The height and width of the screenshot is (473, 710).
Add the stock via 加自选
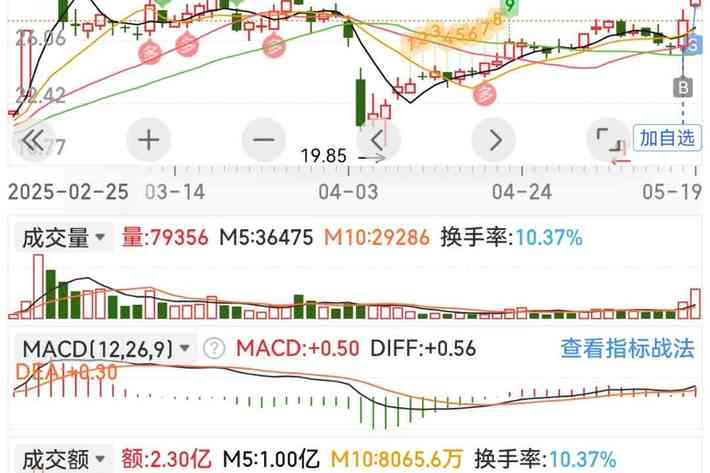tap(667, 139)
